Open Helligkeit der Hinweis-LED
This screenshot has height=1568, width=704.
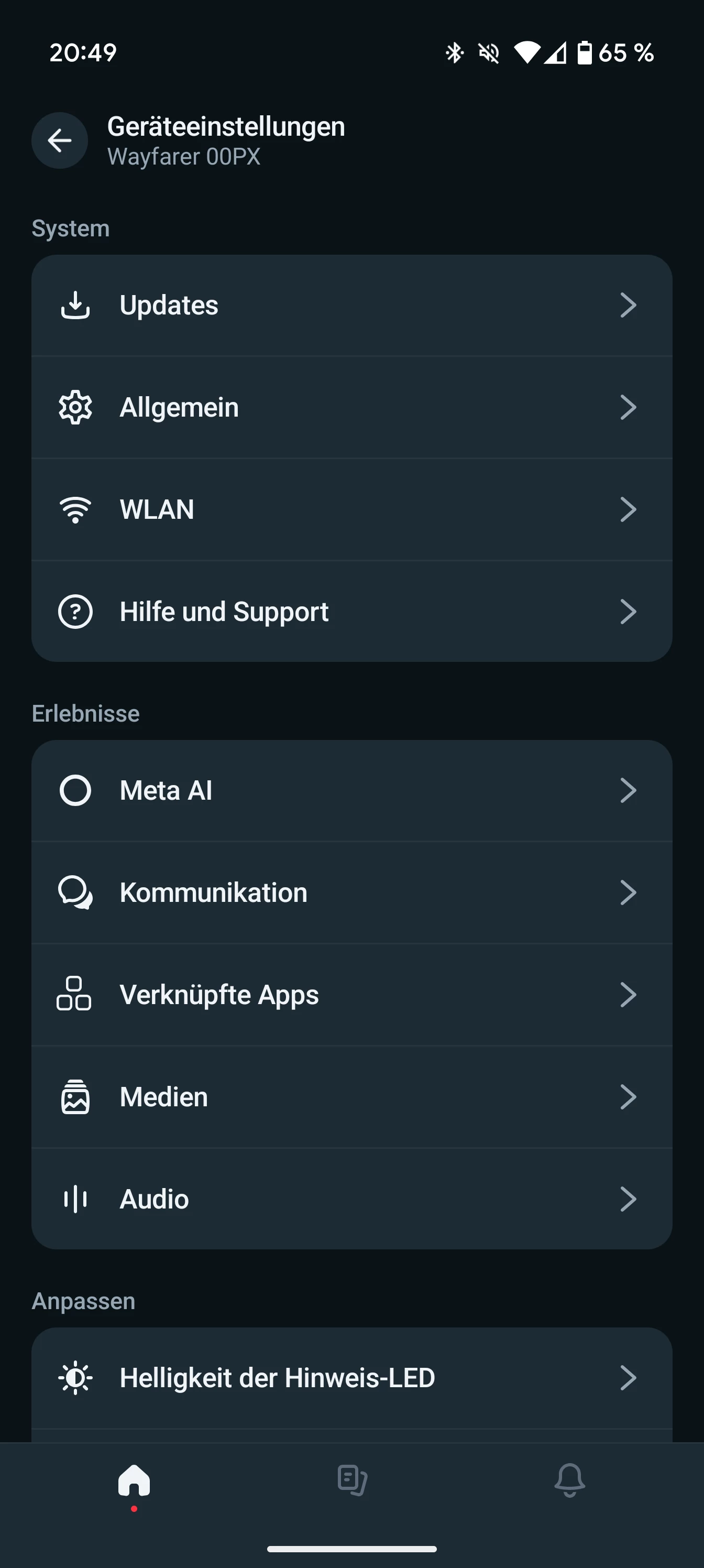[351, 1378]
